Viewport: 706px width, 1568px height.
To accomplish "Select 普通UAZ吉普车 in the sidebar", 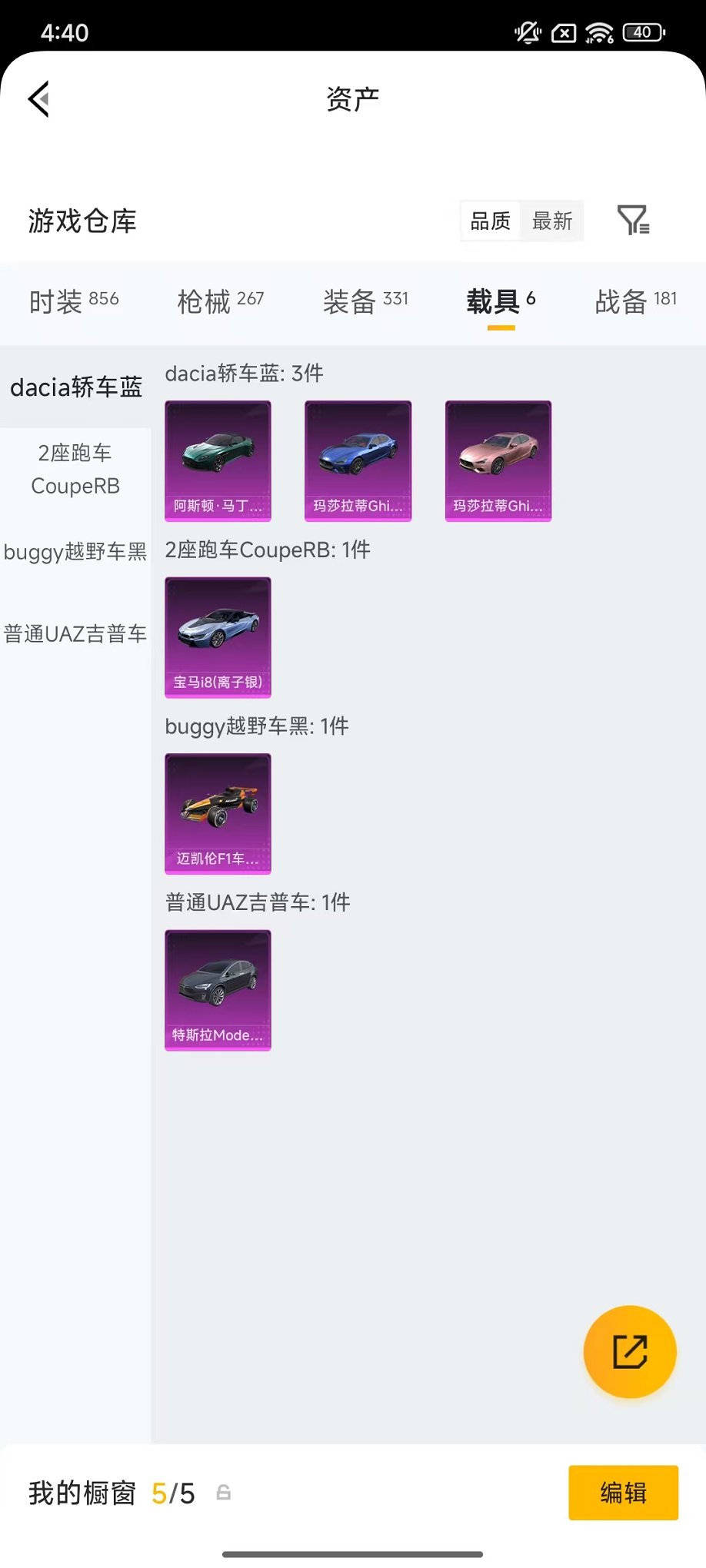I will coord(75,630).
